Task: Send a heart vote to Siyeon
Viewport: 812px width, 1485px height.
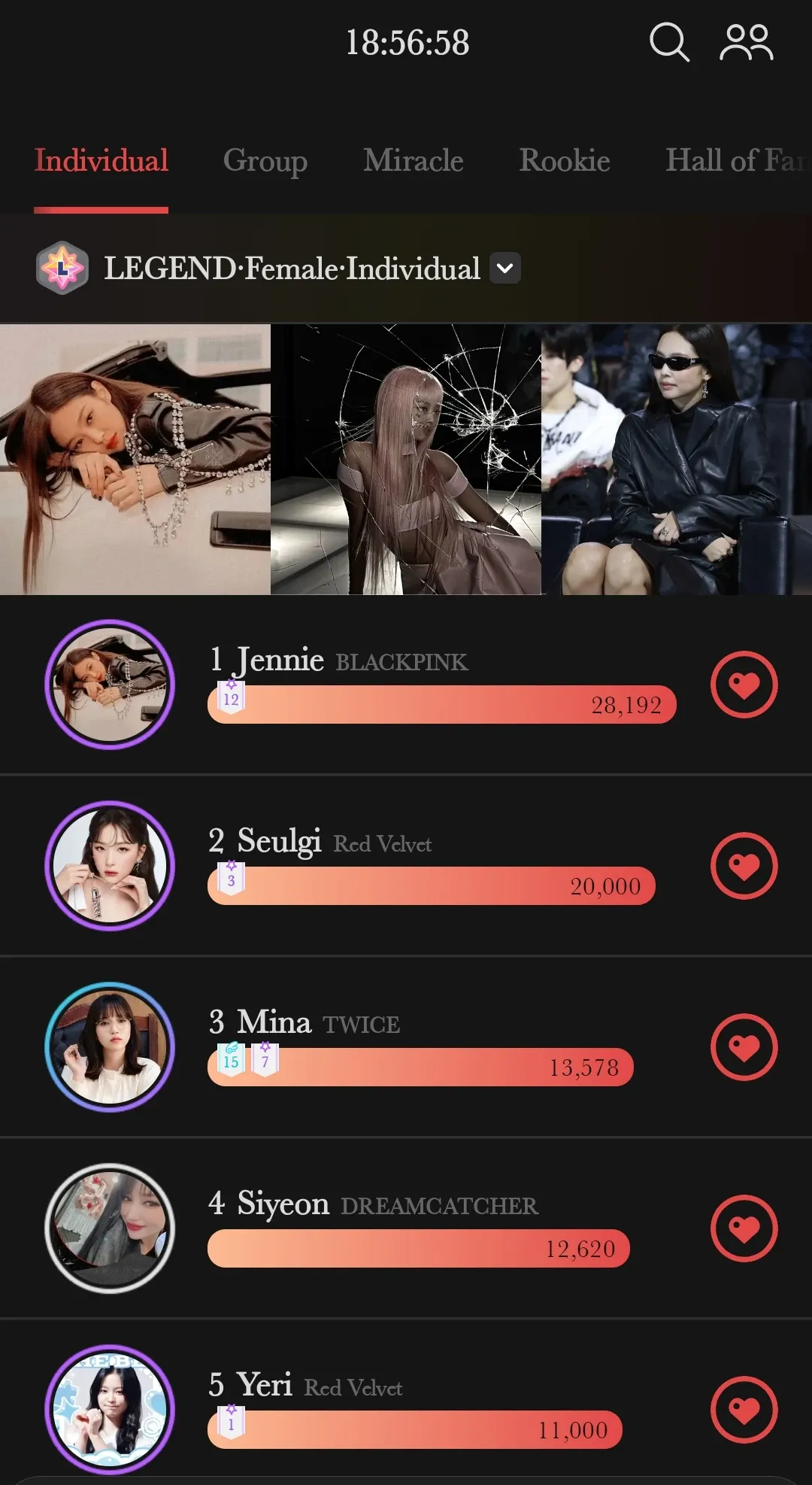Action: [x=744, y=1228]
